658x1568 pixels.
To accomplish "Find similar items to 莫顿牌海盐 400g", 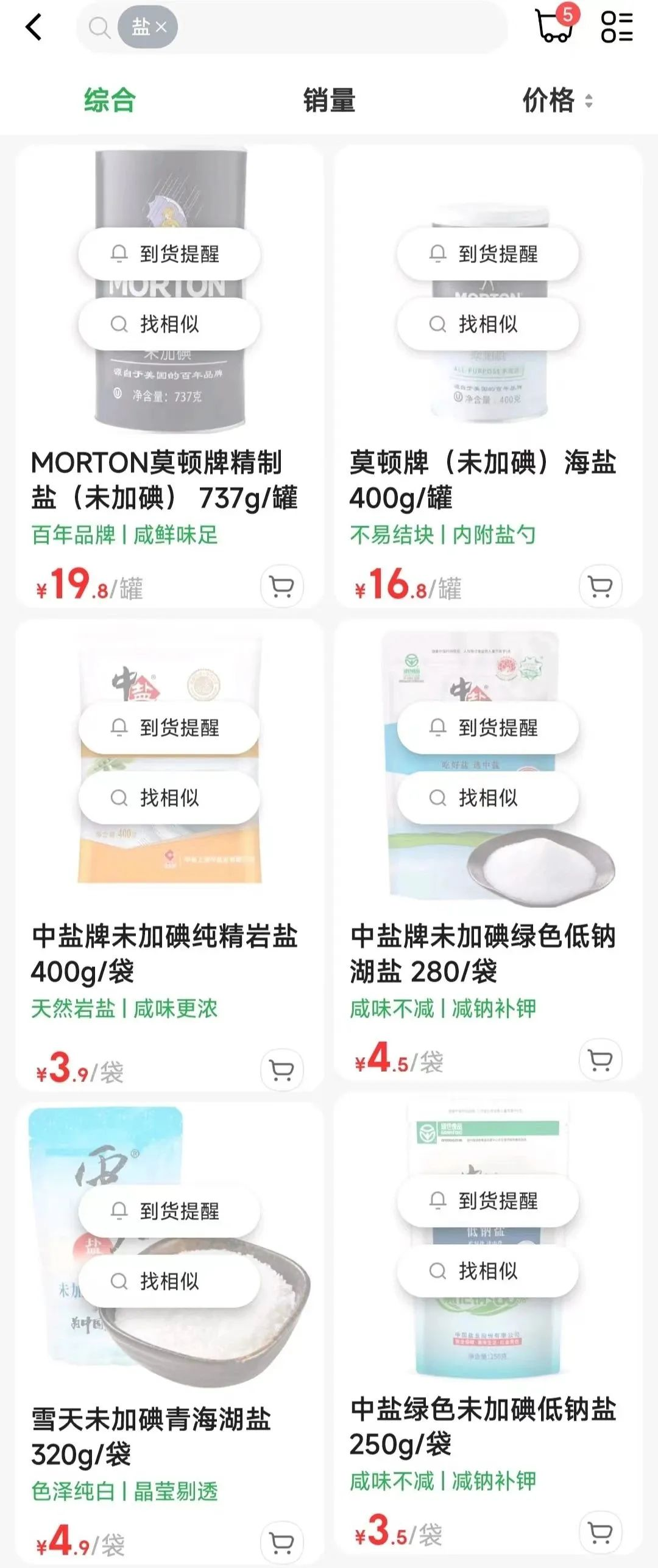I will [x=487, y=324].
